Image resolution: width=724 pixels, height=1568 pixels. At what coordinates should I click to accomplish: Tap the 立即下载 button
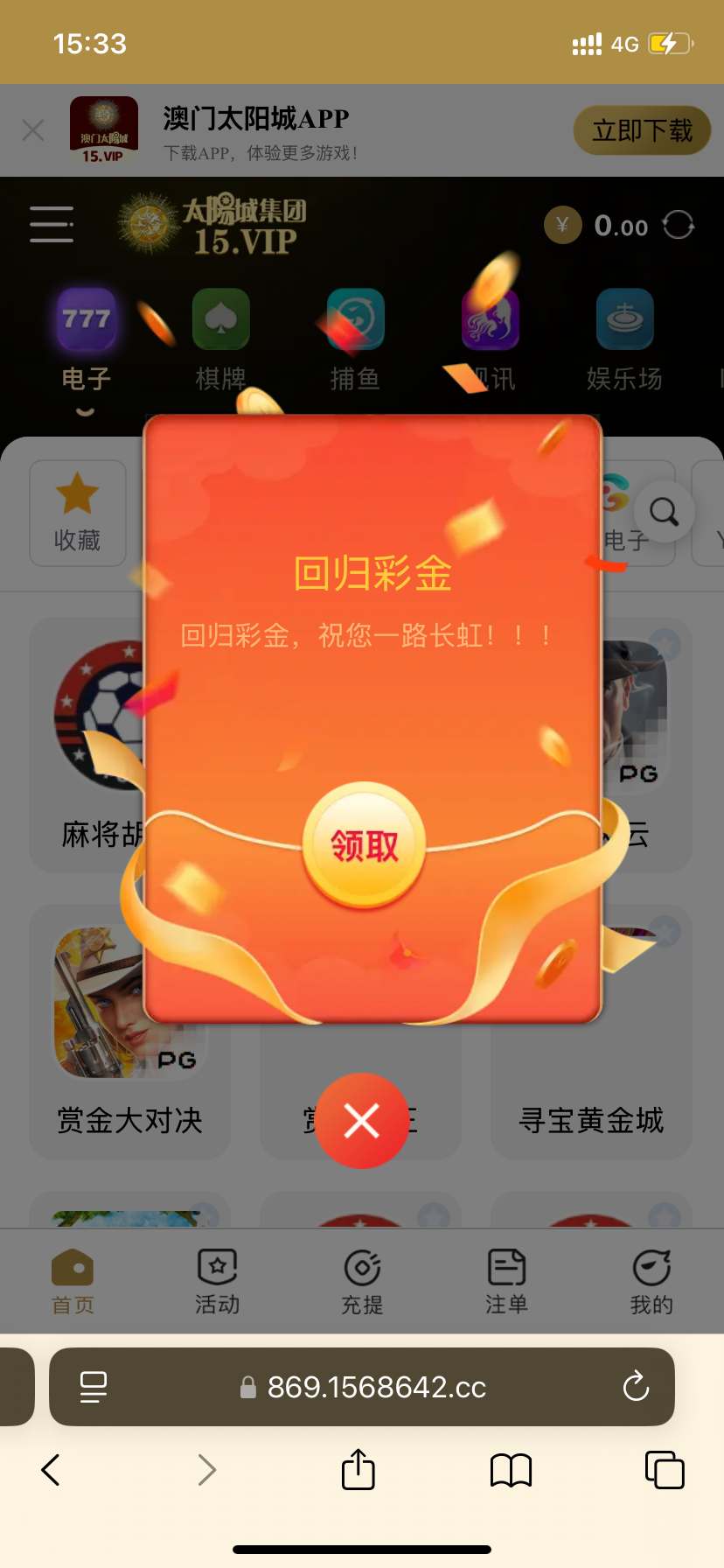tap(642, 131)
